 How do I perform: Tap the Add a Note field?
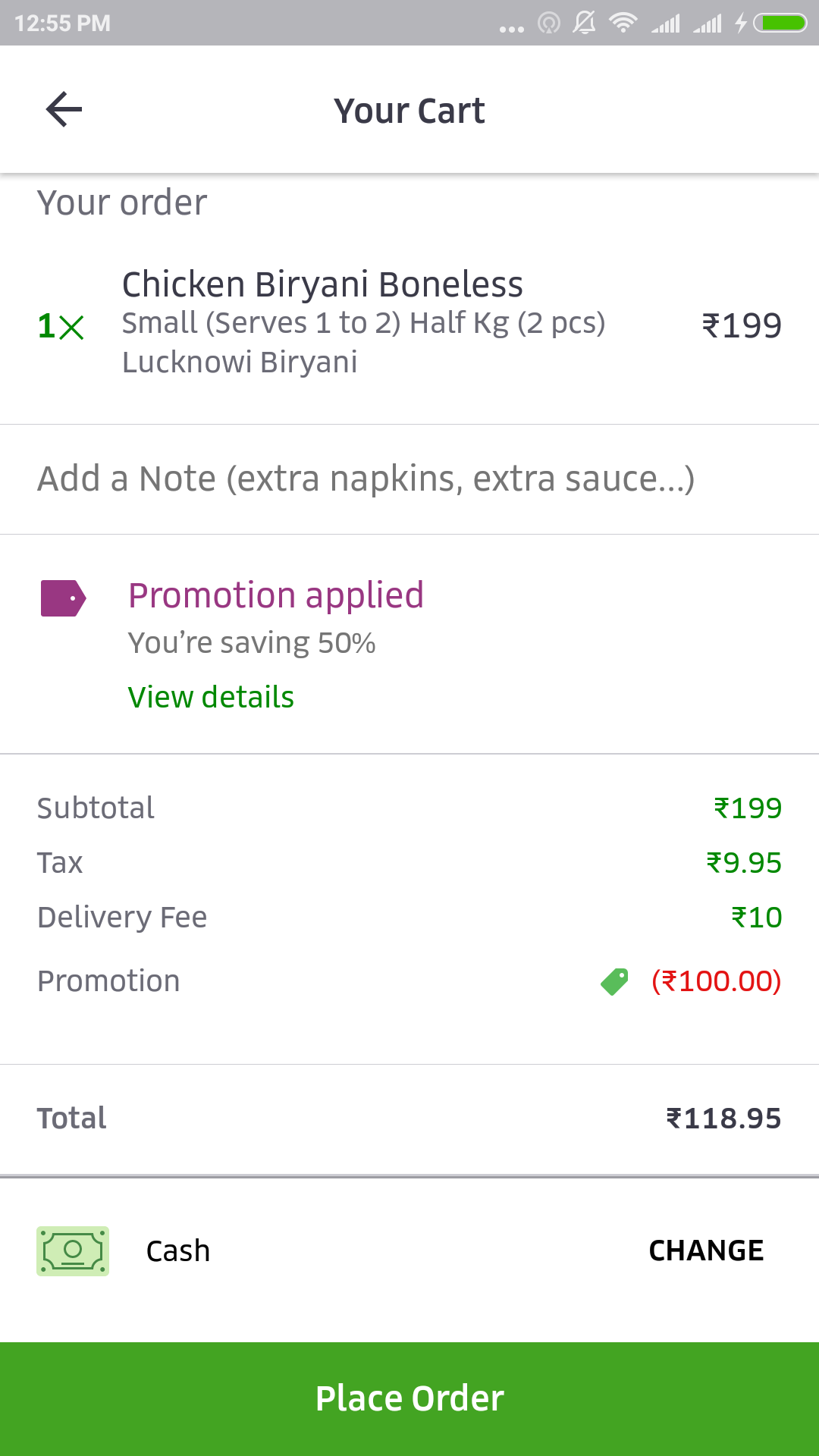pos(409,479)
